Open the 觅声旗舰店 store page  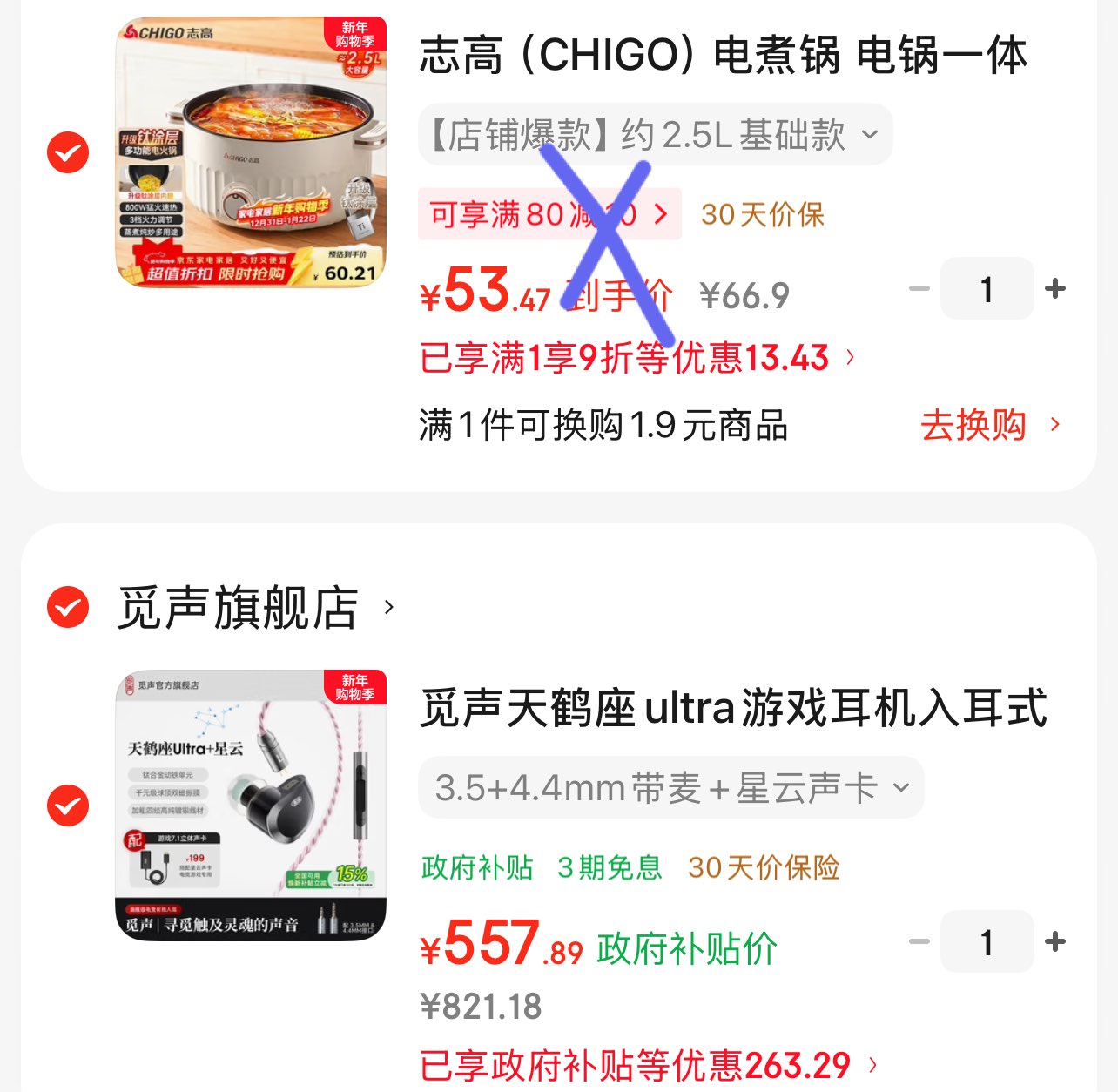(x=253, y=607)
